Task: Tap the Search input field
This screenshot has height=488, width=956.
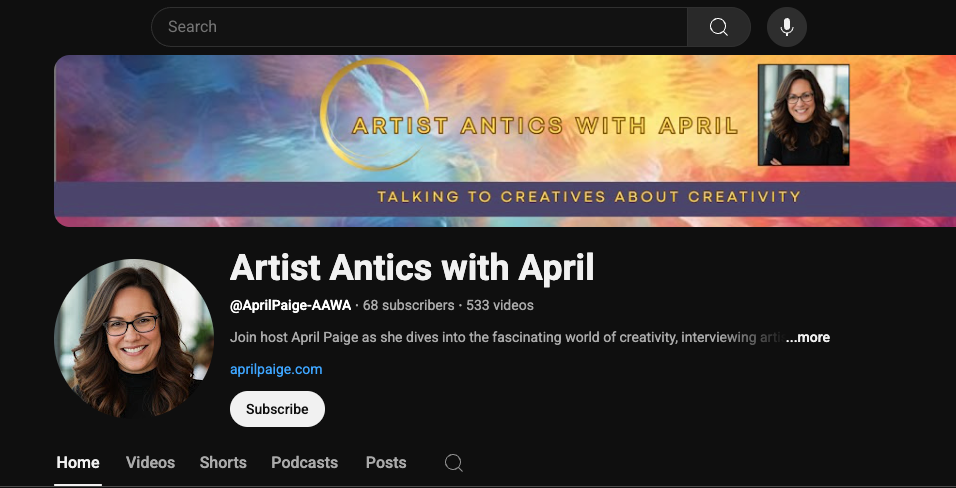Action: (420, 27)
